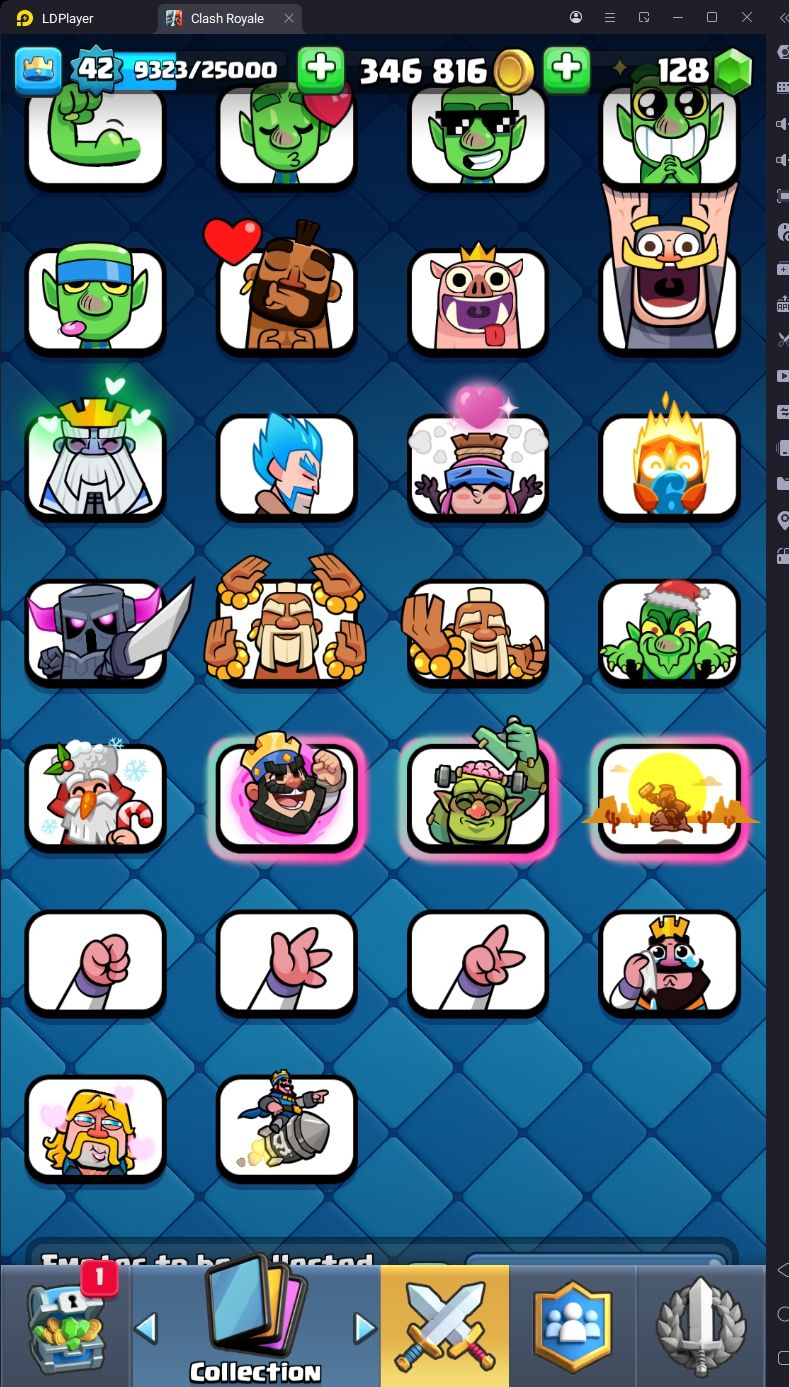
Task: Go to next Collection section with right arrow
Action: (365, 1327)
